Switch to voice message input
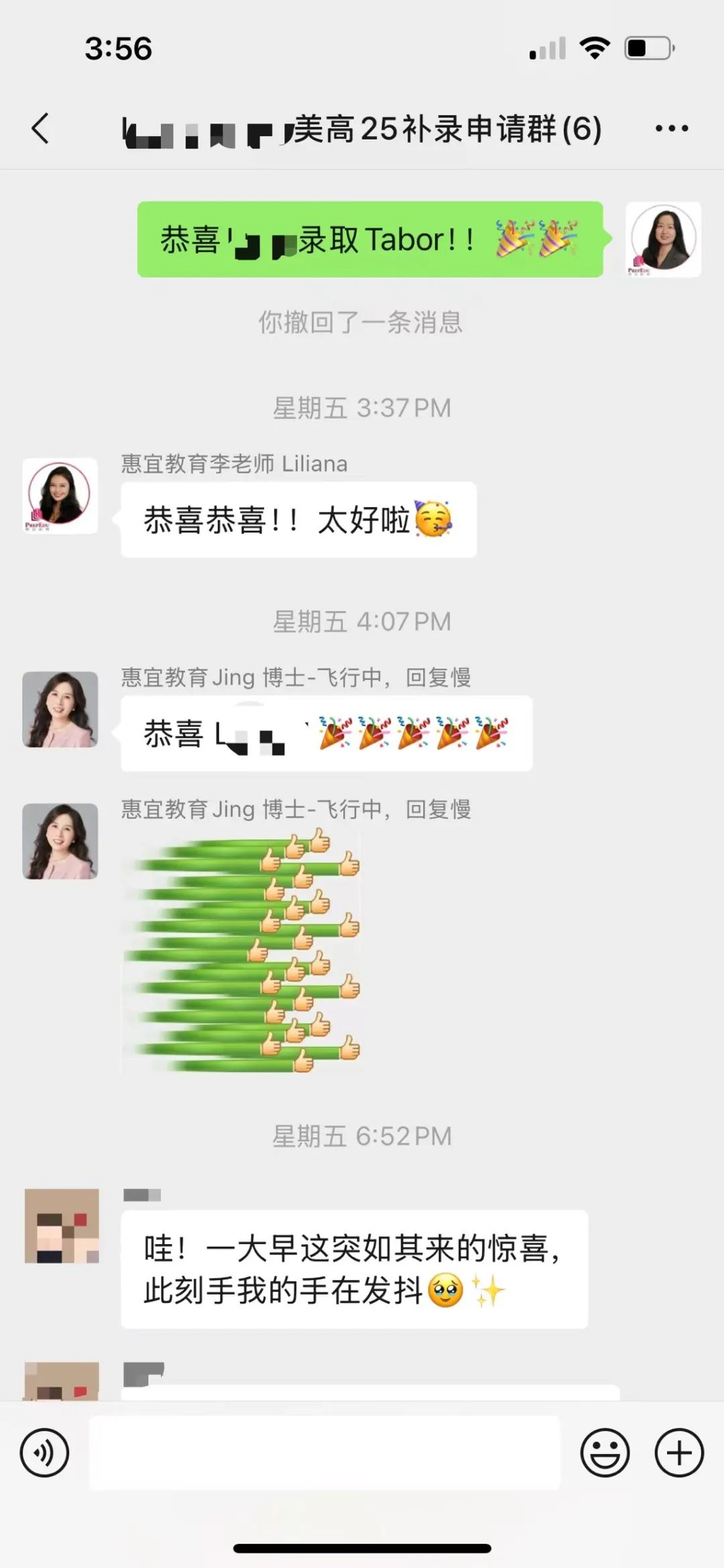 (44, 1453)
